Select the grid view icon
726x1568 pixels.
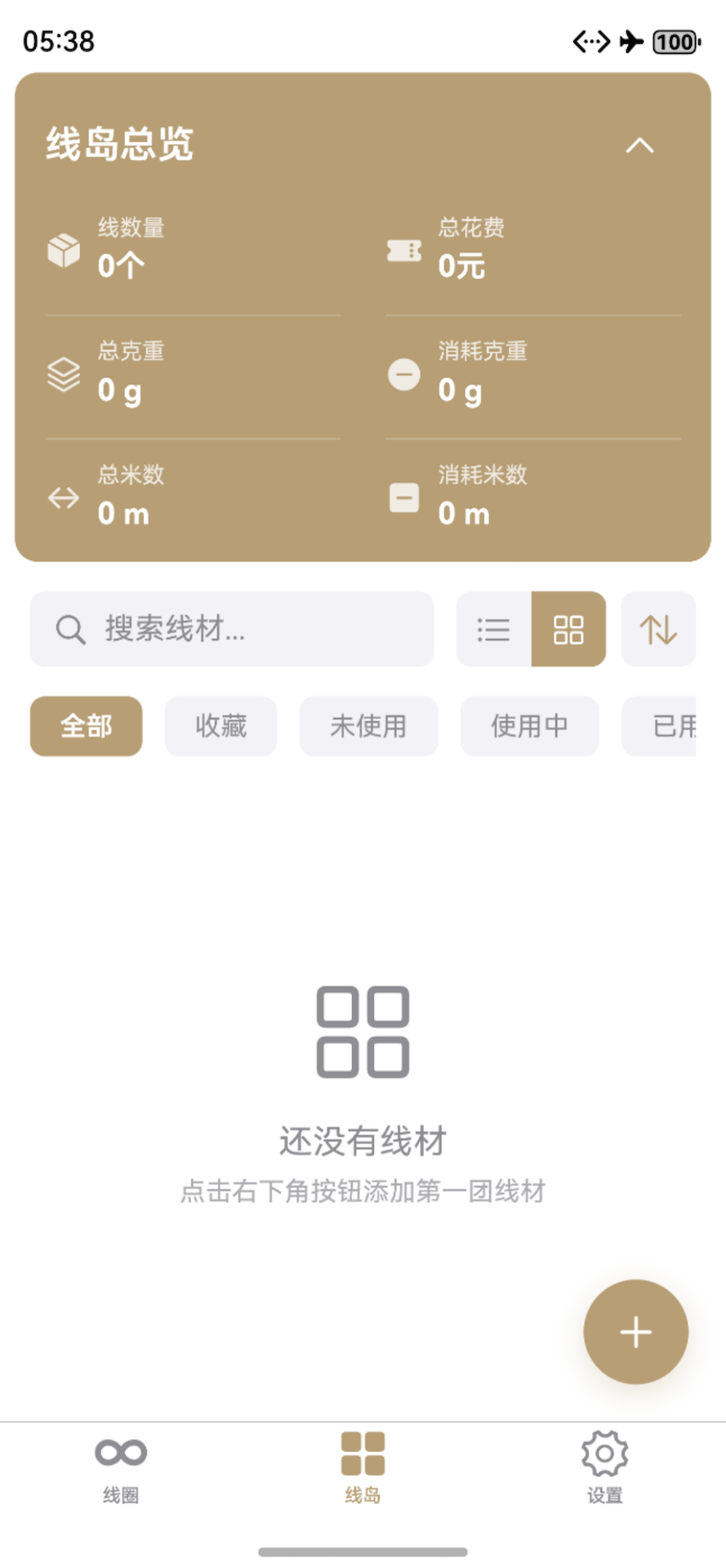[x=568, y=629]
